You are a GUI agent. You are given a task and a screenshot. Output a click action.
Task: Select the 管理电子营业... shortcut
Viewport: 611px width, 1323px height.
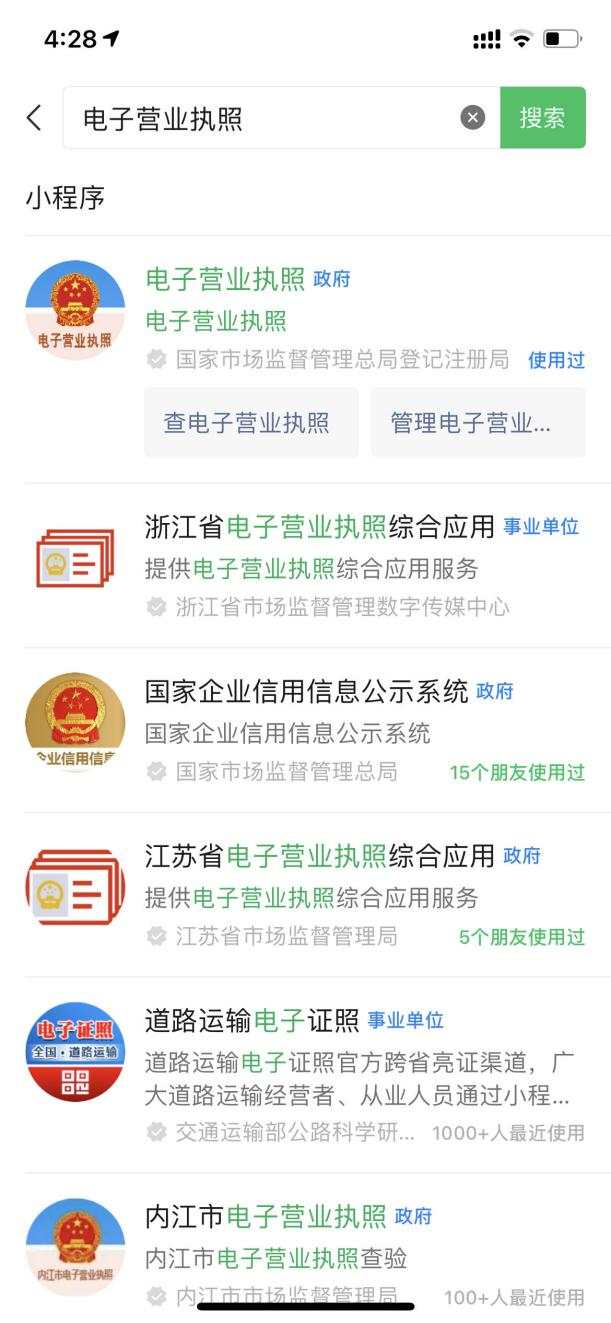coord(478,423)
